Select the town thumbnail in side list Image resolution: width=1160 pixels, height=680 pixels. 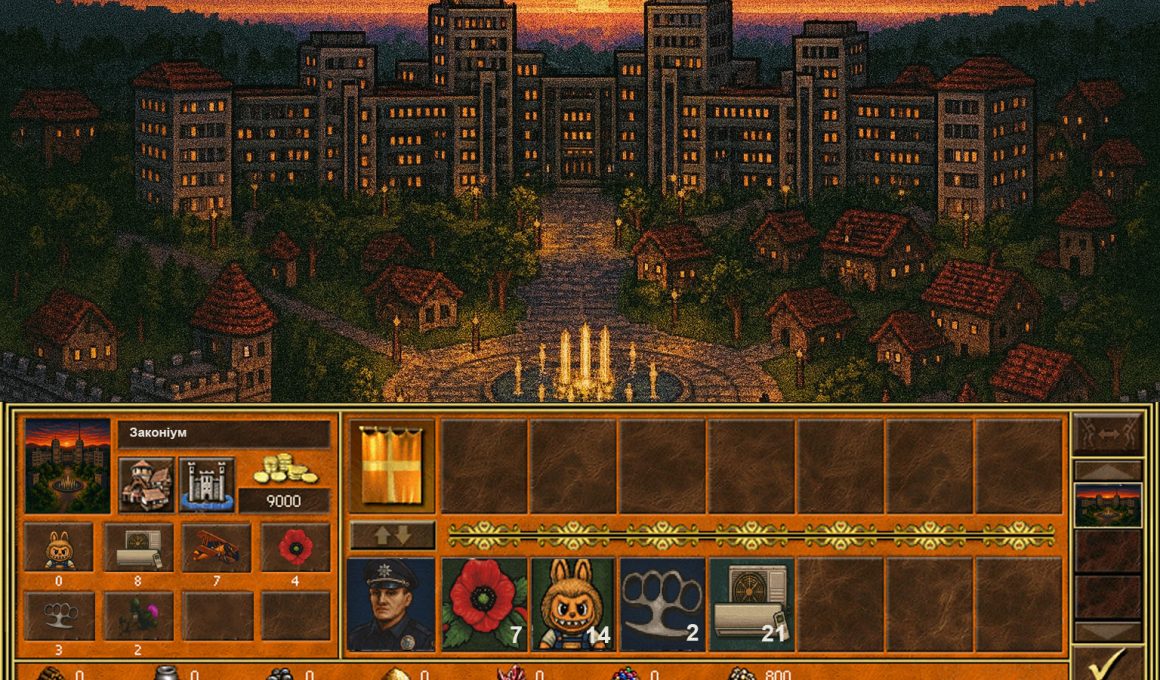pyautogui.click(x=1107, y=505)
